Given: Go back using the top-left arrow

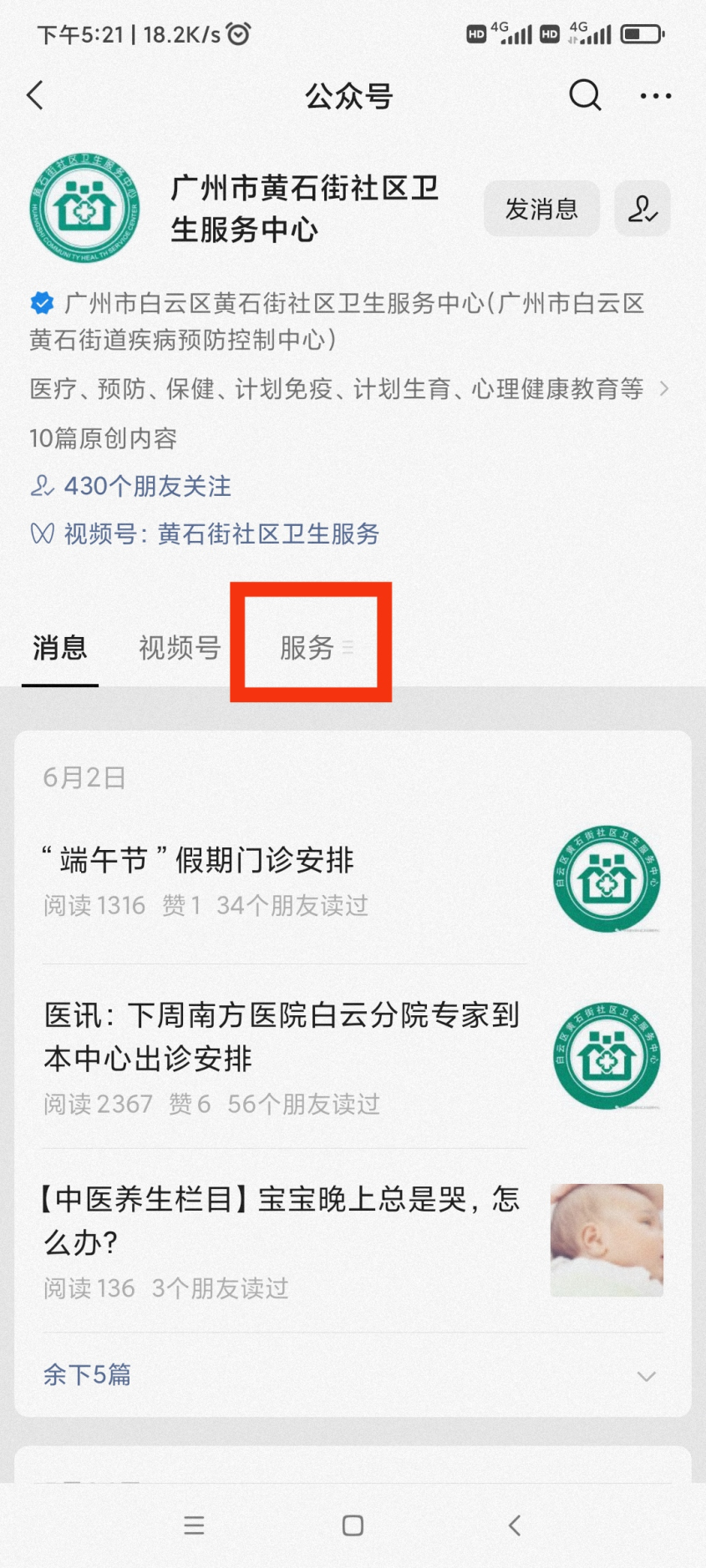Looking at the screenshot, I should pos(35,96).
